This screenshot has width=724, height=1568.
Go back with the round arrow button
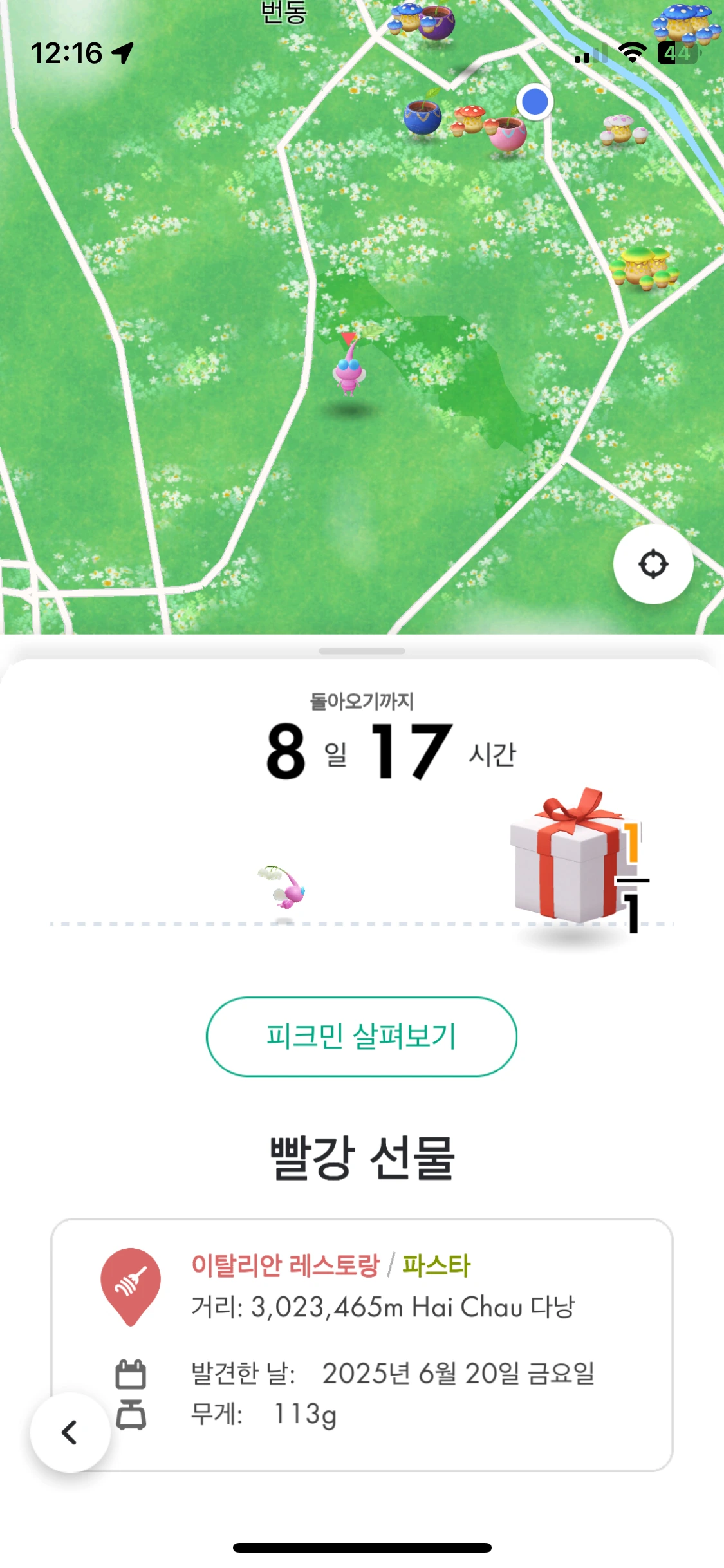point(70,1432)
